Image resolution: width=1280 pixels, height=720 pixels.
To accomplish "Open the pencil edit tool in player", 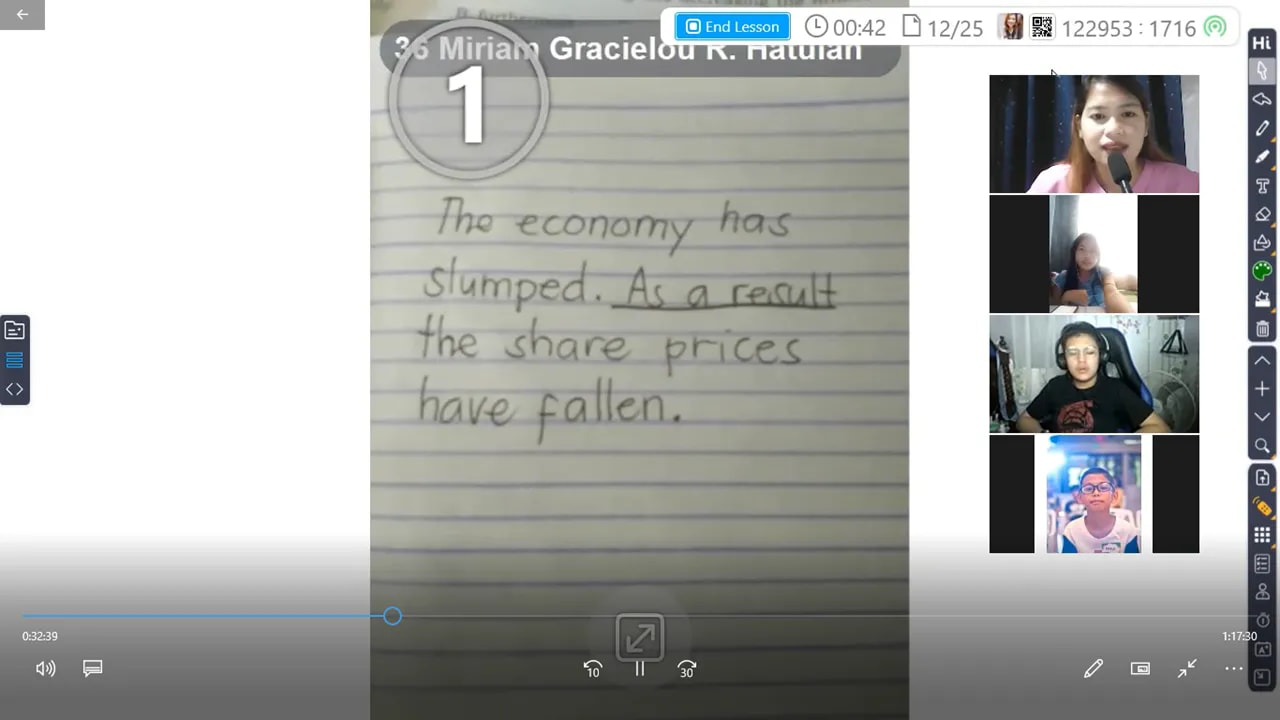I will point(1093,668).
